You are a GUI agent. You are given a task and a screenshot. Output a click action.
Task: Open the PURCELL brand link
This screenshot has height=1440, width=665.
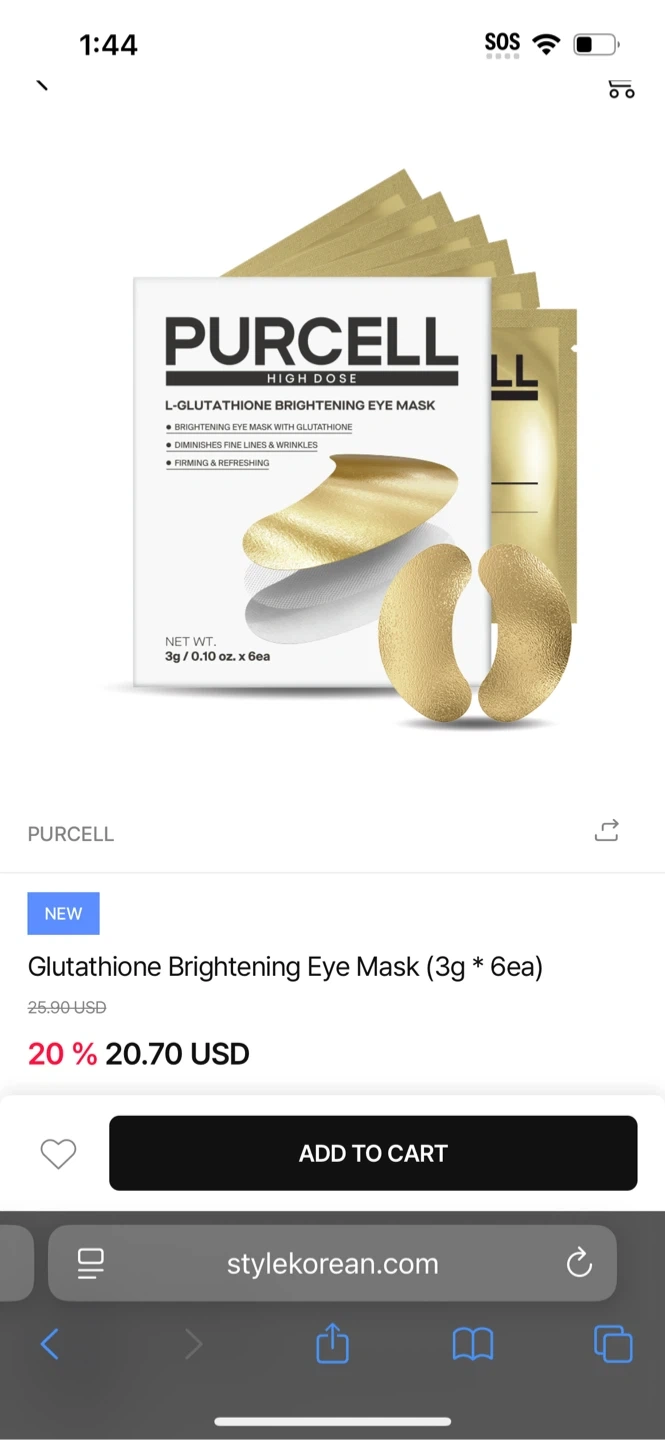[x=71, y=834]
